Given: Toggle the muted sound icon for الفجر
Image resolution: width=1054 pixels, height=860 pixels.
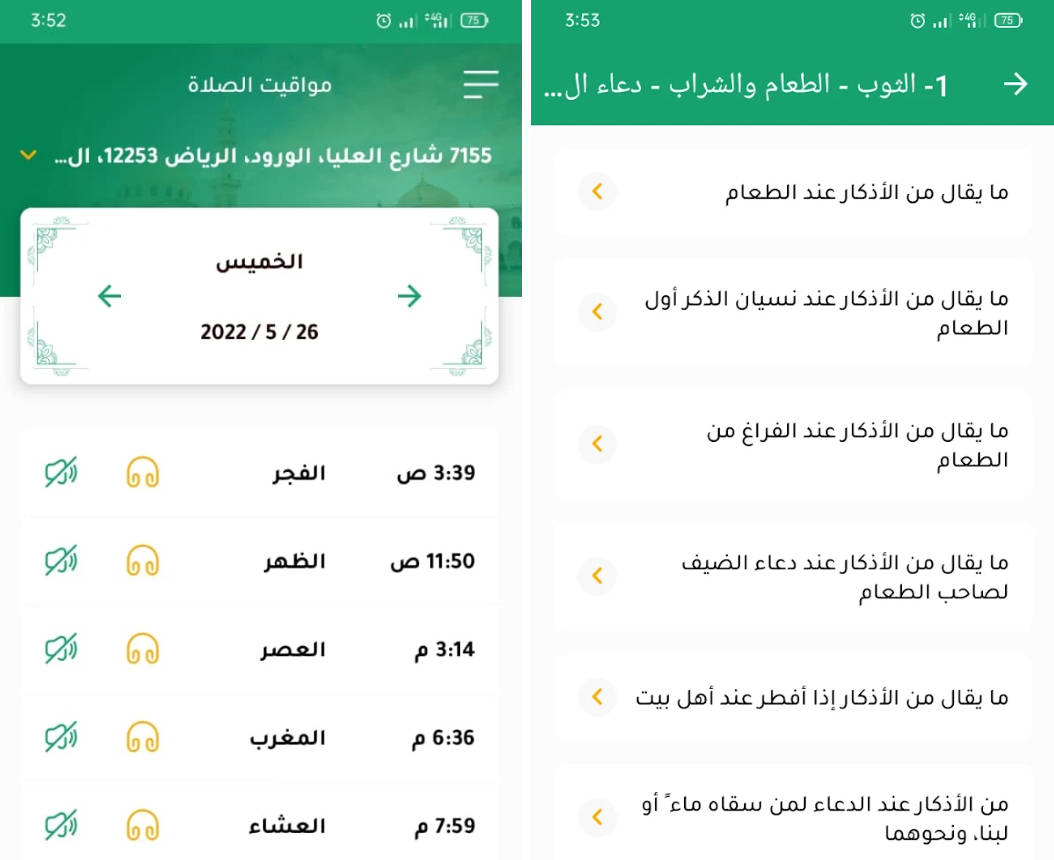Looking at the screenshot, I should tap(61, 473).
